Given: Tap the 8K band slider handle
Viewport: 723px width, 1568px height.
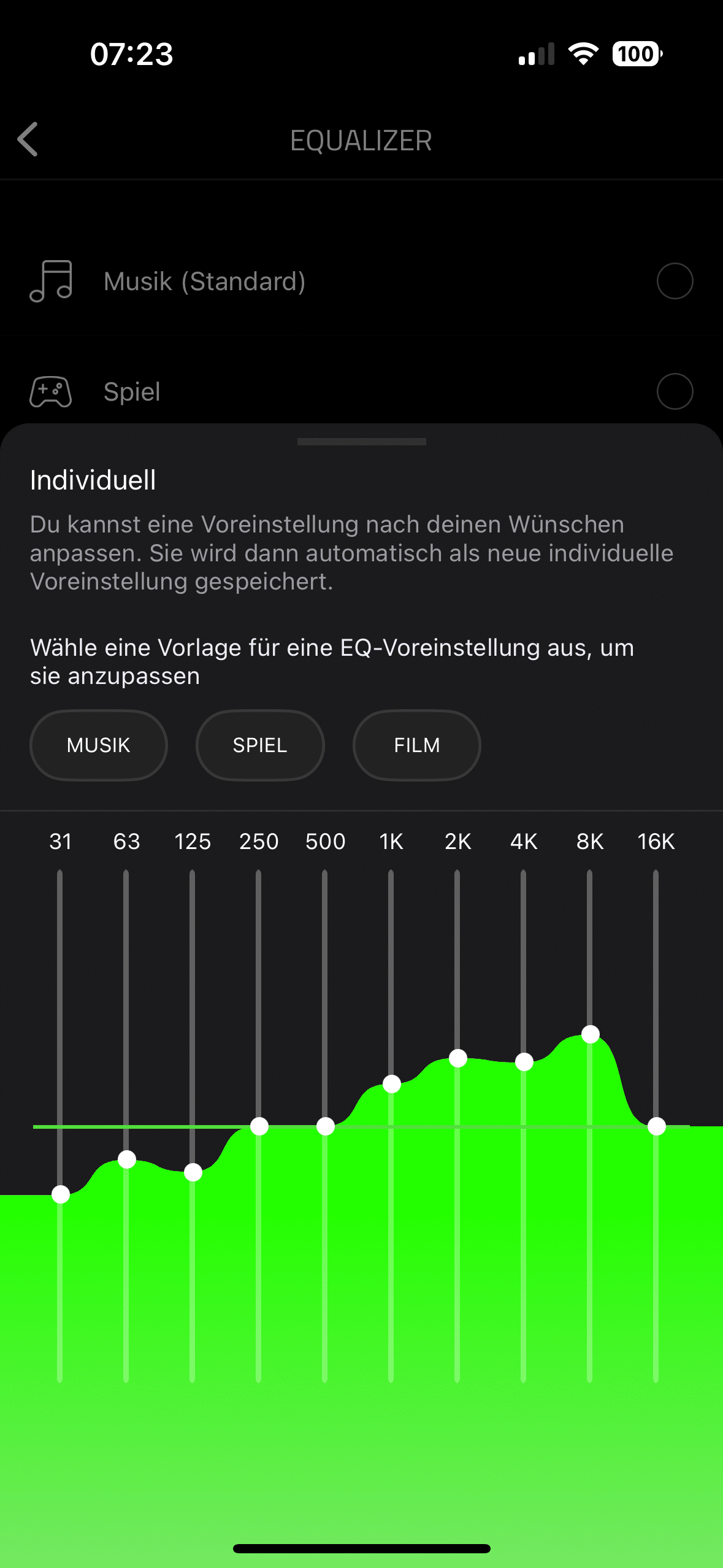Looking at the screenshot, I should 591,1034.
